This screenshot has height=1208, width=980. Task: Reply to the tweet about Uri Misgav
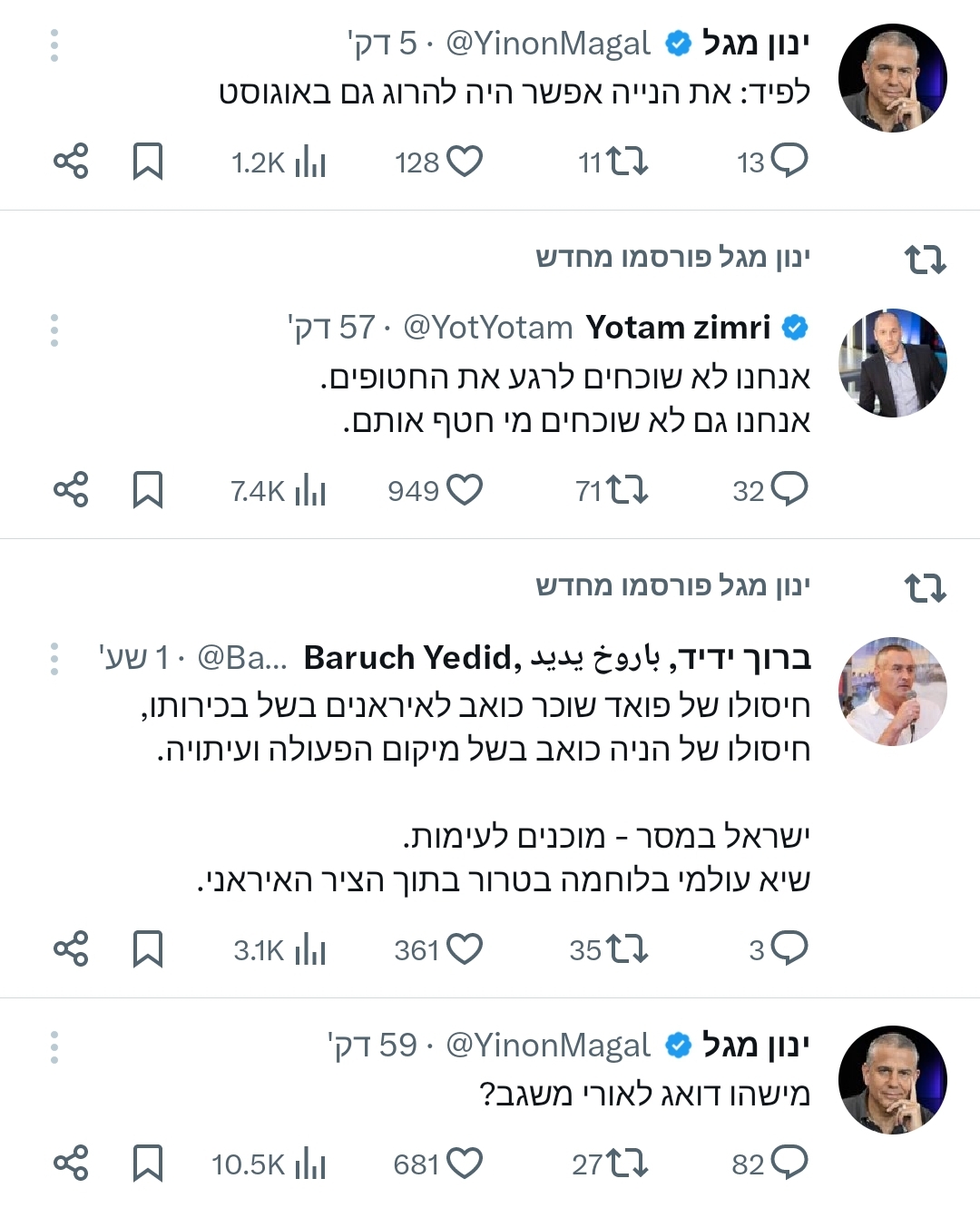coord(788,1164)
